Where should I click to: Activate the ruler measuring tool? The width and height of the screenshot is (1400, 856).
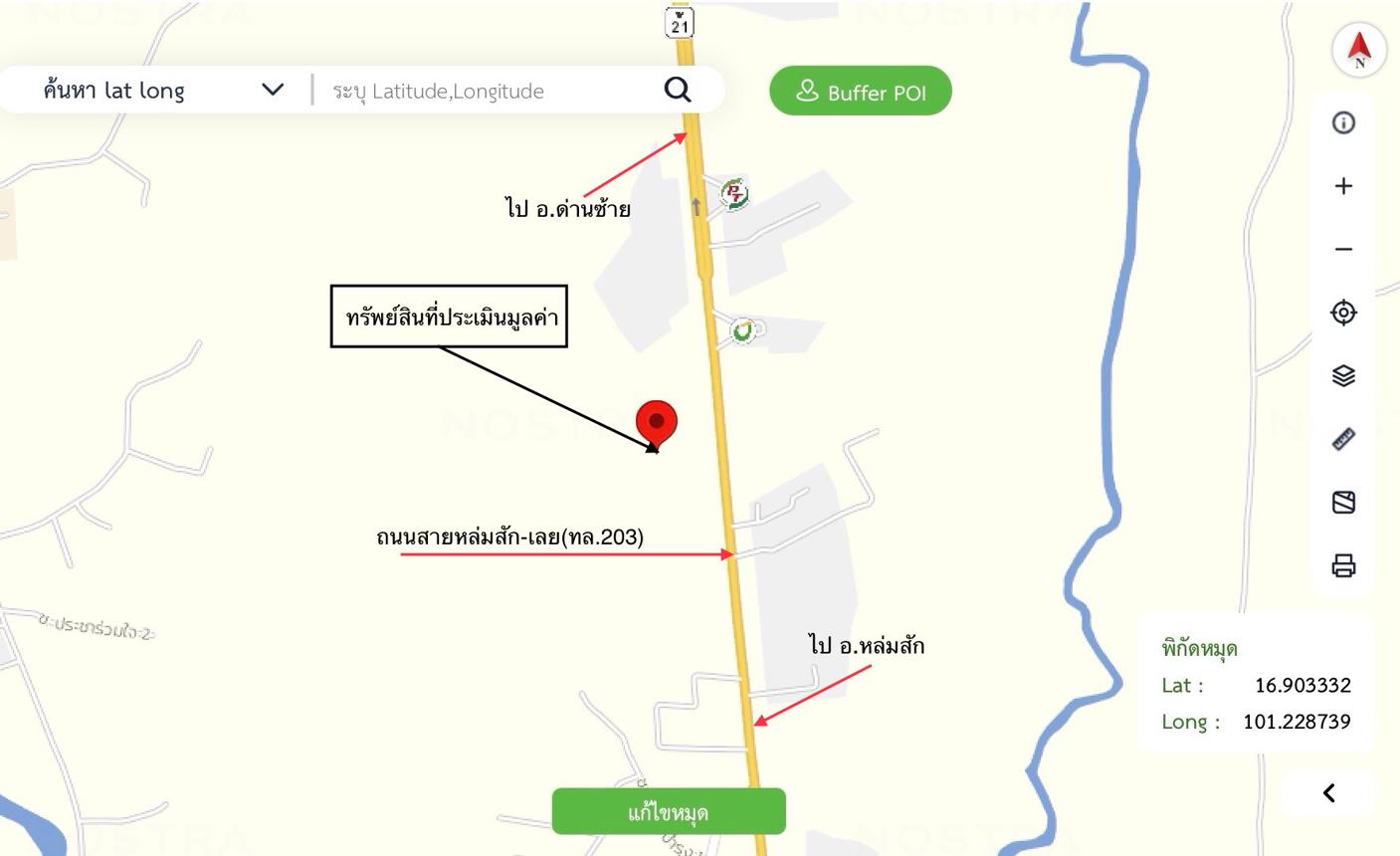(x=1343, y=439)
